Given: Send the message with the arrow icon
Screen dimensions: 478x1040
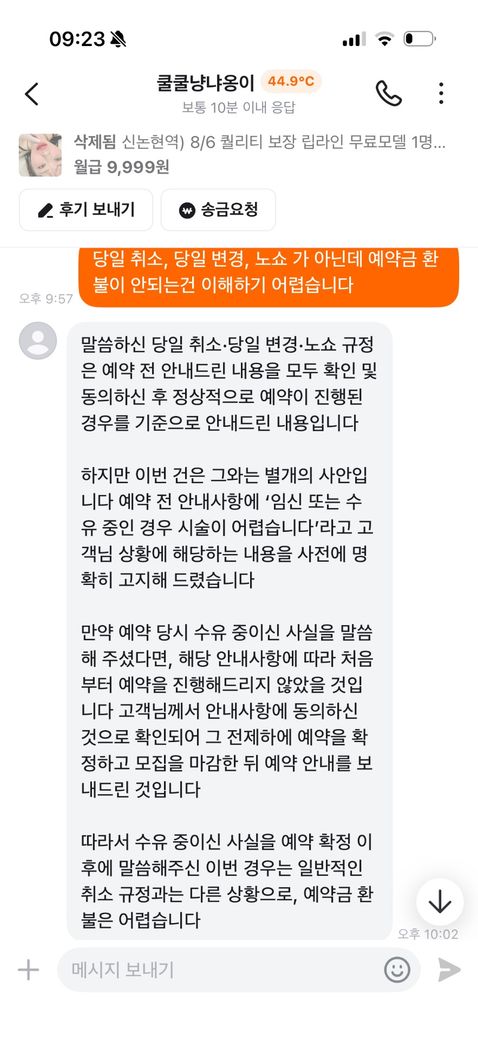Looking at the screenshot, I should tap(449, 970).
